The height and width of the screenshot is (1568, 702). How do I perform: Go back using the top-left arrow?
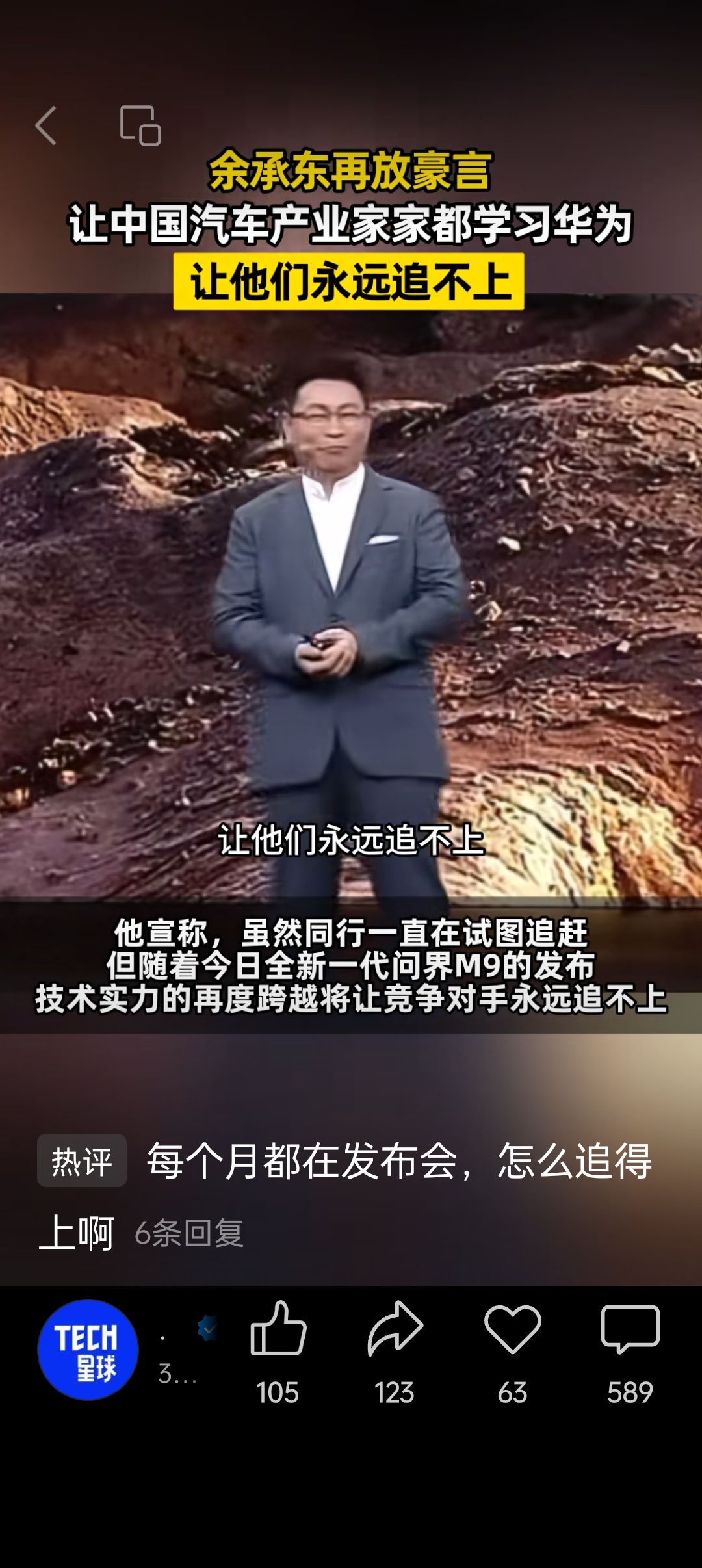46,125
